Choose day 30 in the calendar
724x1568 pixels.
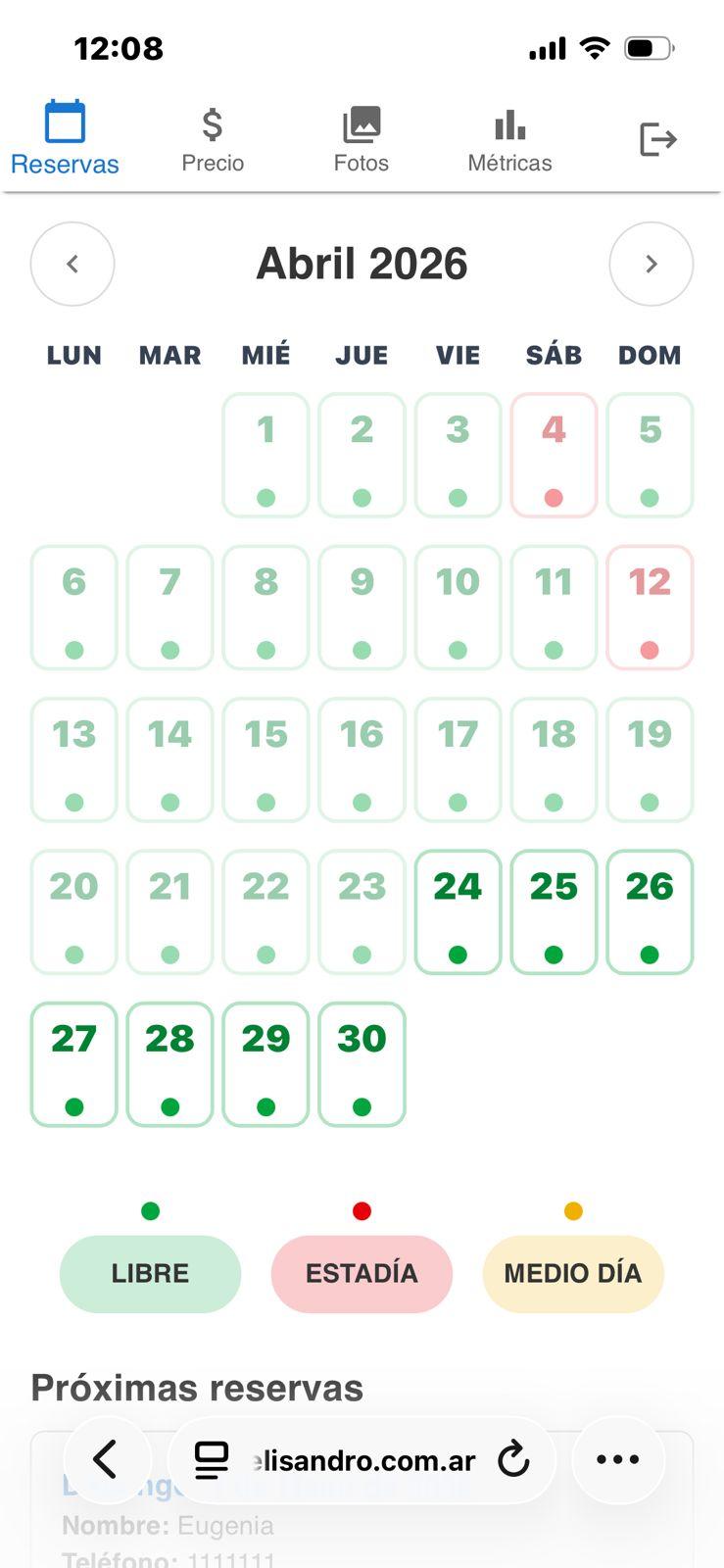(362, 1063)
